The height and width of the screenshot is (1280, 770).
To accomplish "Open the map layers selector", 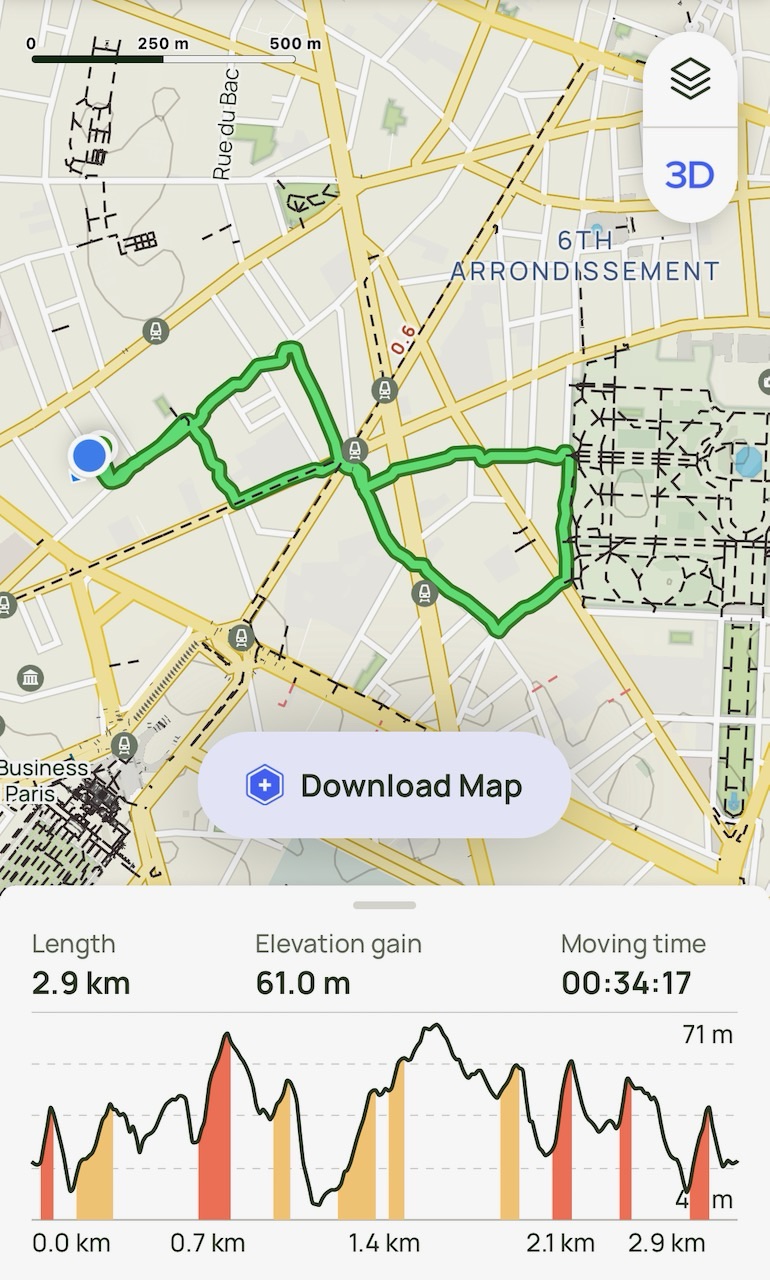I will (x=690, y=79).
